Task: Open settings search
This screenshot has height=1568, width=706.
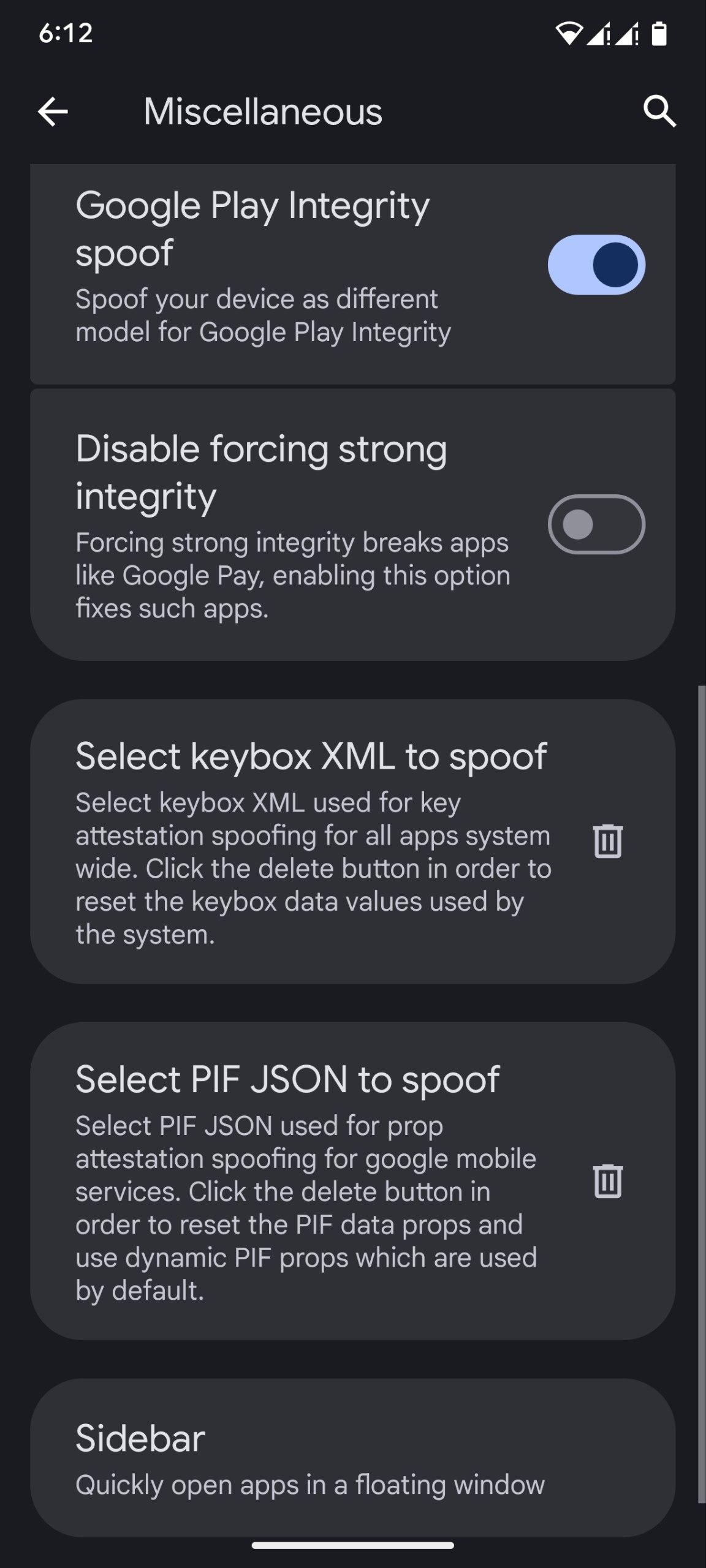Action: click(659, 111)
